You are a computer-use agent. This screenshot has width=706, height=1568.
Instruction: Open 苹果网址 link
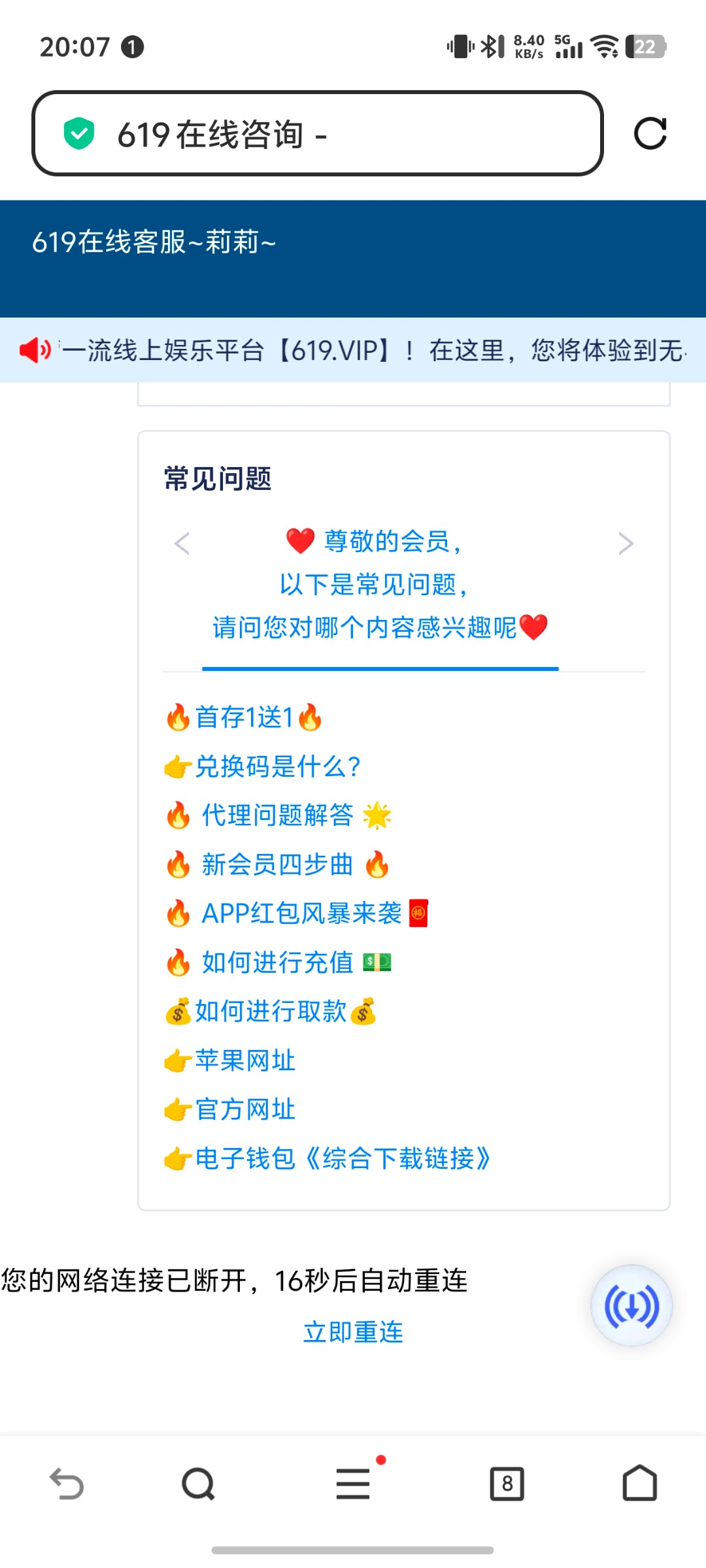(x=229, y=1060)
